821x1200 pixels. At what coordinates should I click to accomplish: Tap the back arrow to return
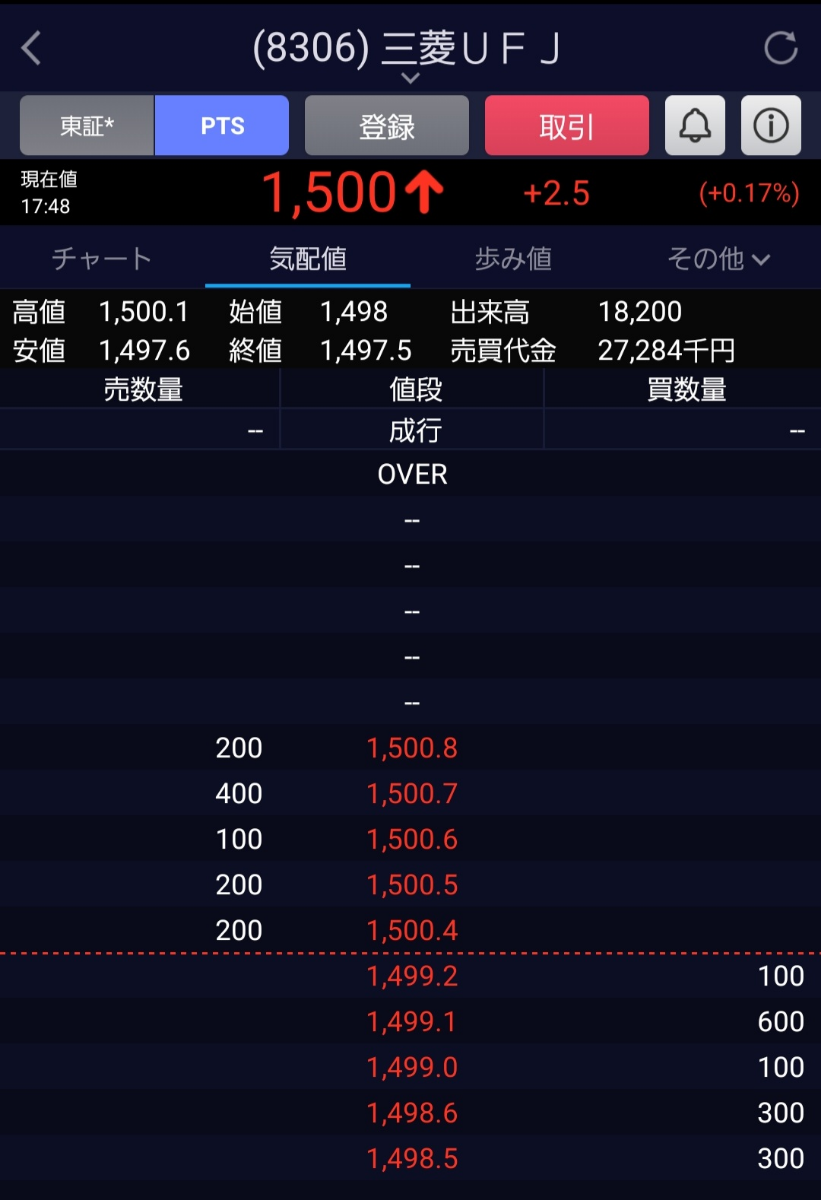pyautogui.click(x=30, y=47)
